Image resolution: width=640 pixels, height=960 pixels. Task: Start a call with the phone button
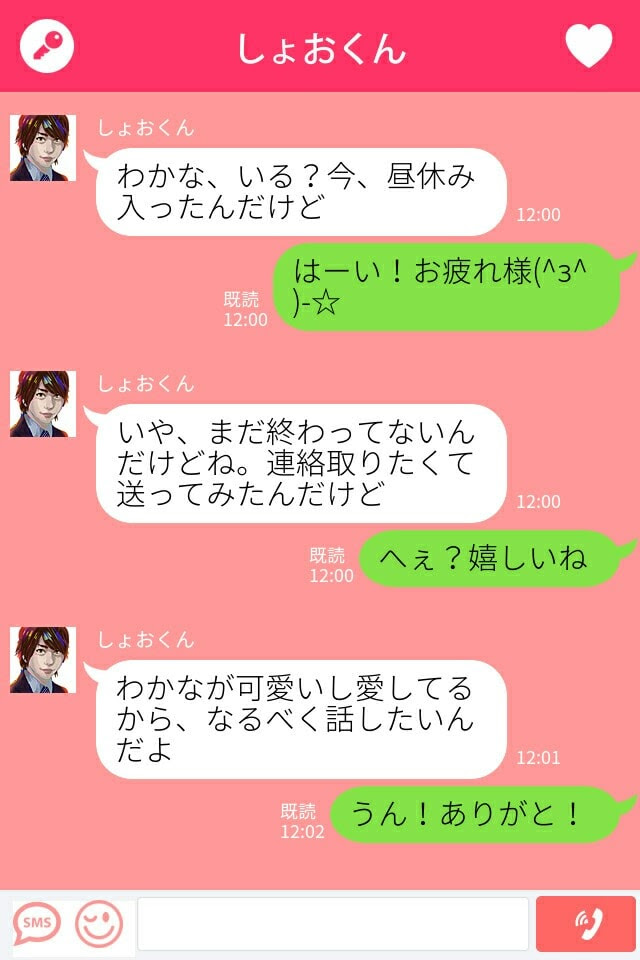point(586,924)
